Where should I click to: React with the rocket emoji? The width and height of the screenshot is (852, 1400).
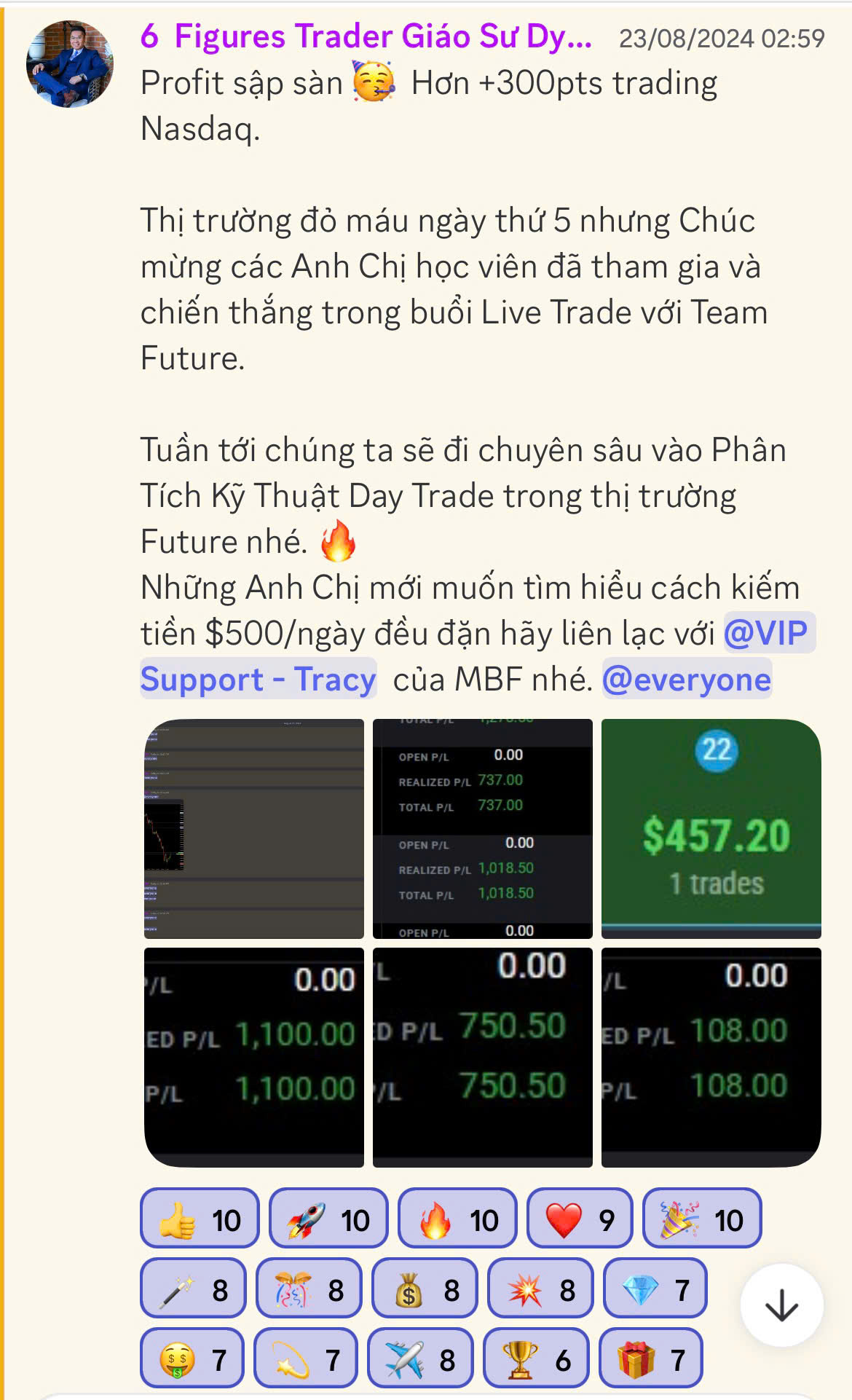pyautogui.click(x=328, y=1220)
